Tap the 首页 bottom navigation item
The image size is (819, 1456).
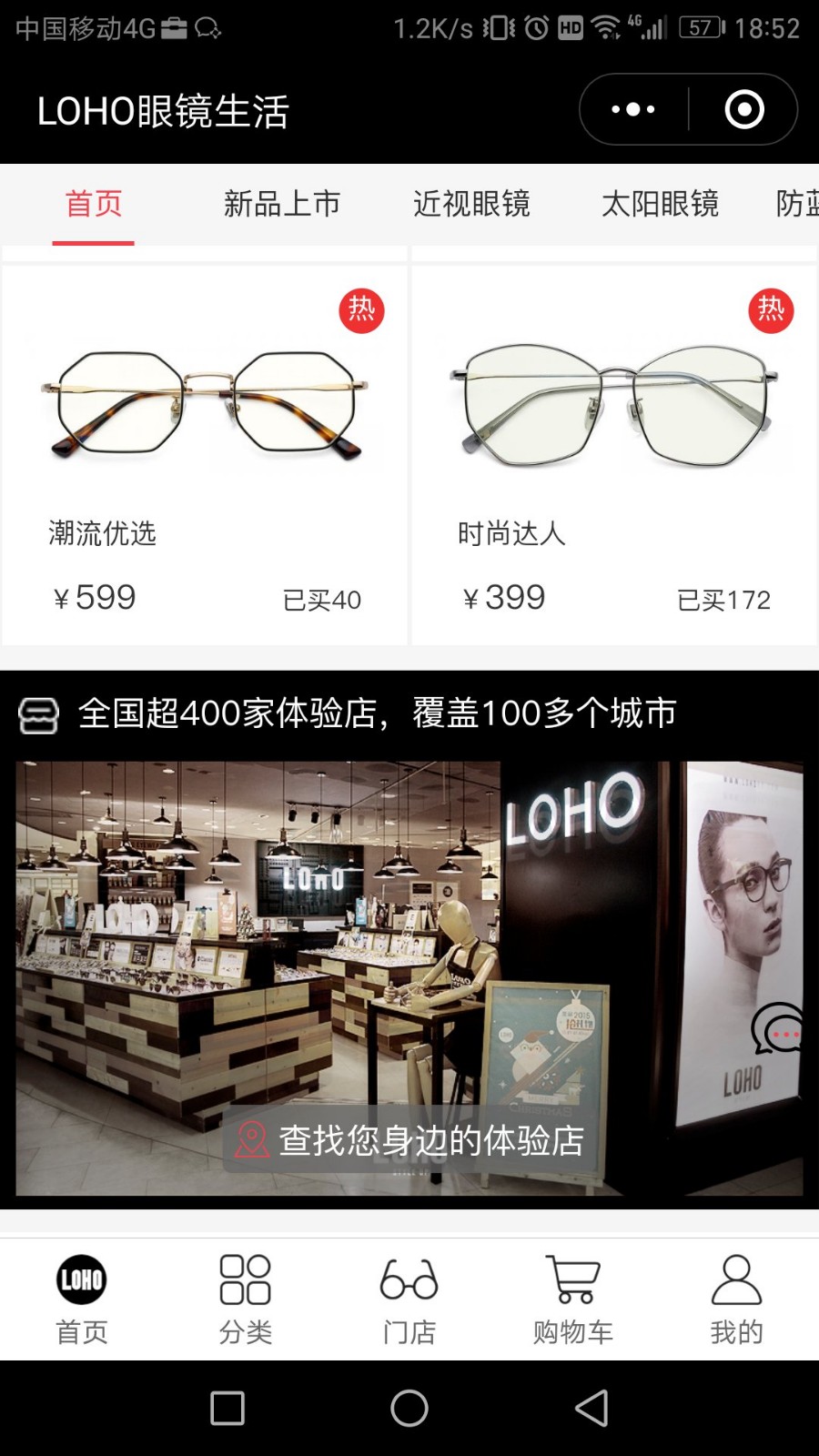[82, 1299]
